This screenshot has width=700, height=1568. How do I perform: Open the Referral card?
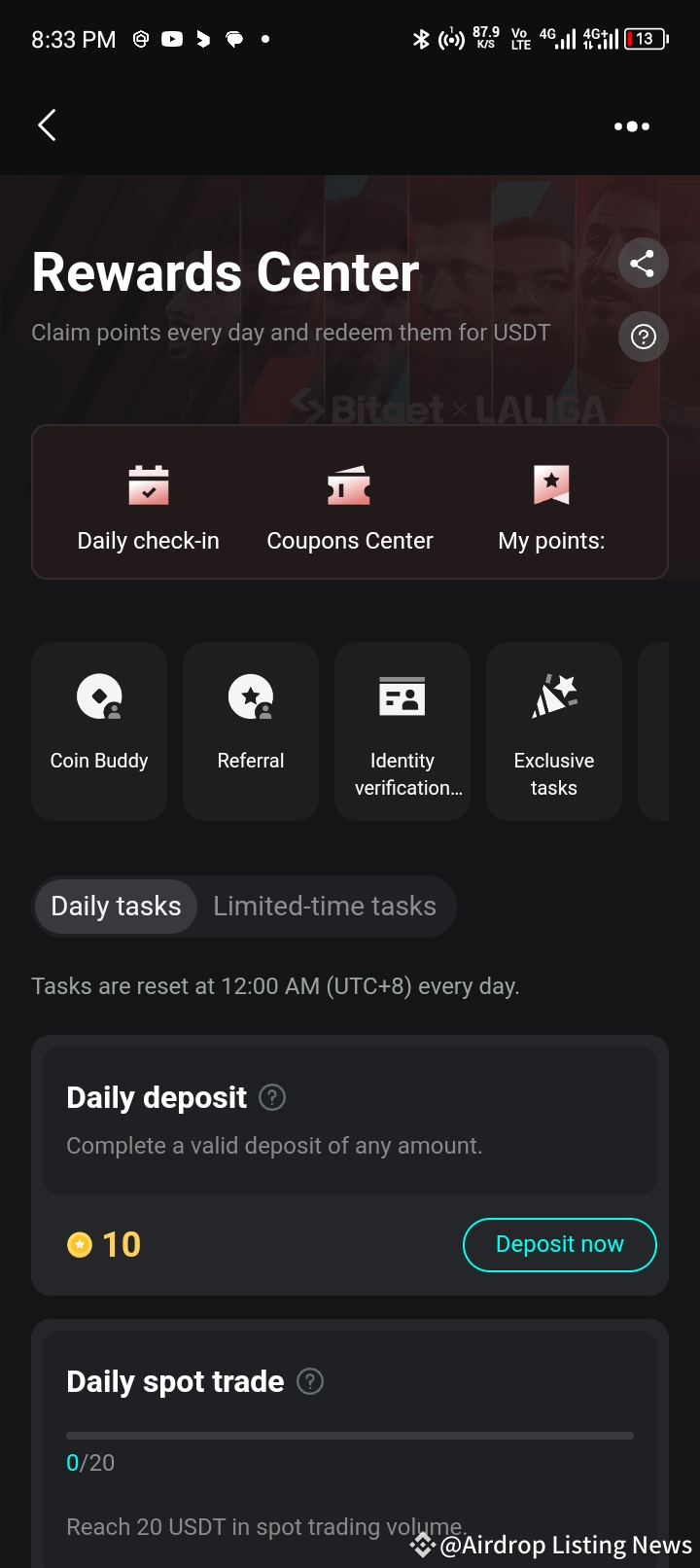(251, 731)
